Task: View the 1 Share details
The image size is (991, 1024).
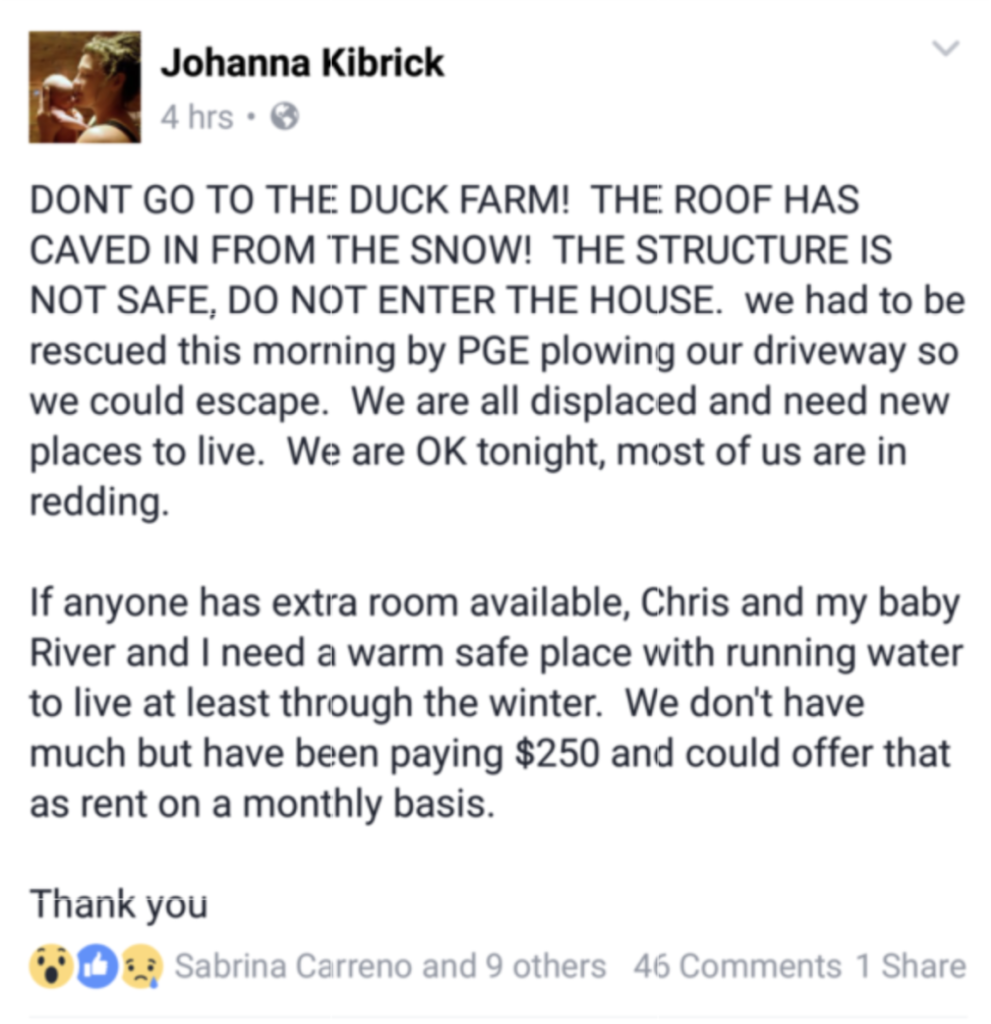Action: 910,966
